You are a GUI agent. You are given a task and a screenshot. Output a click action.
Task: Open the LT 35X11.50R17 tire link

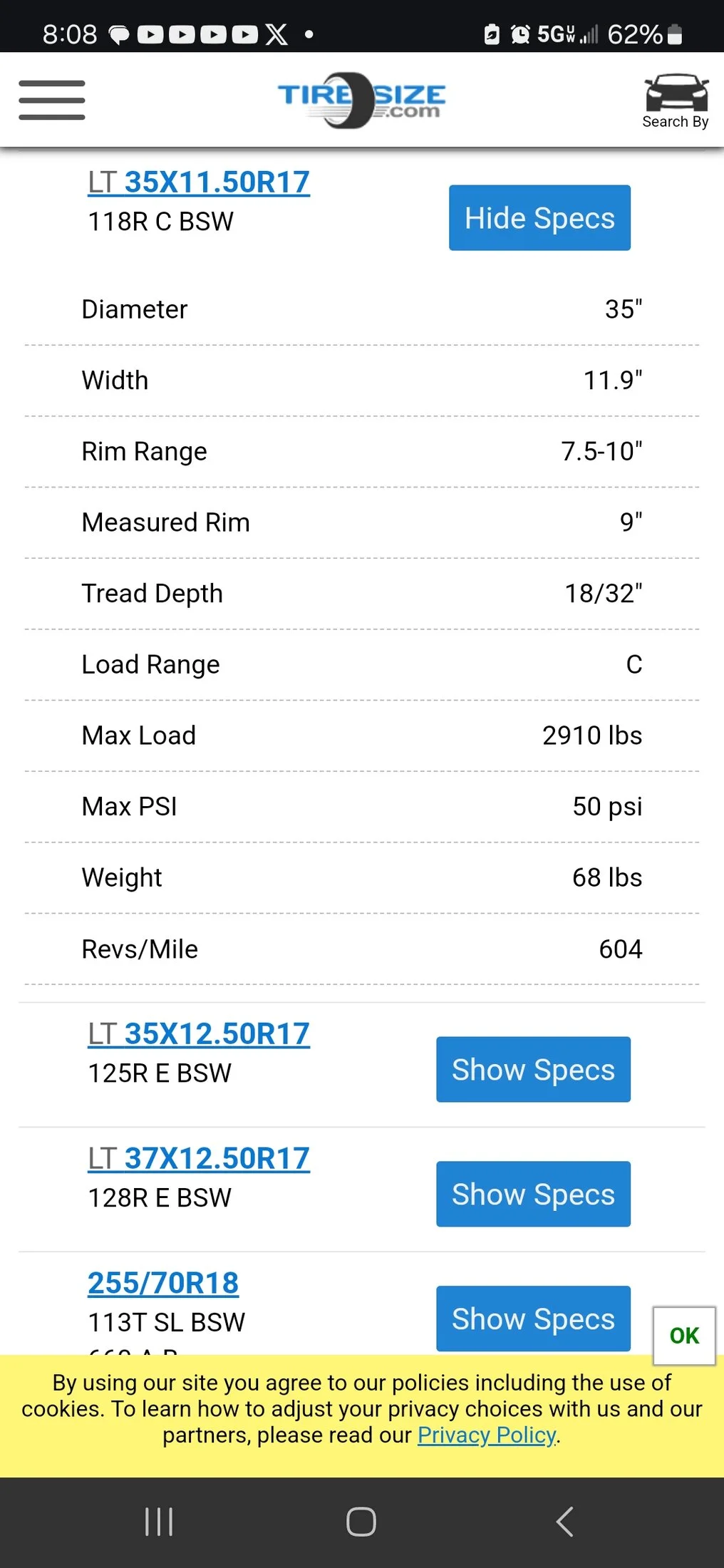pyautogui.click(x=199, y=182)
